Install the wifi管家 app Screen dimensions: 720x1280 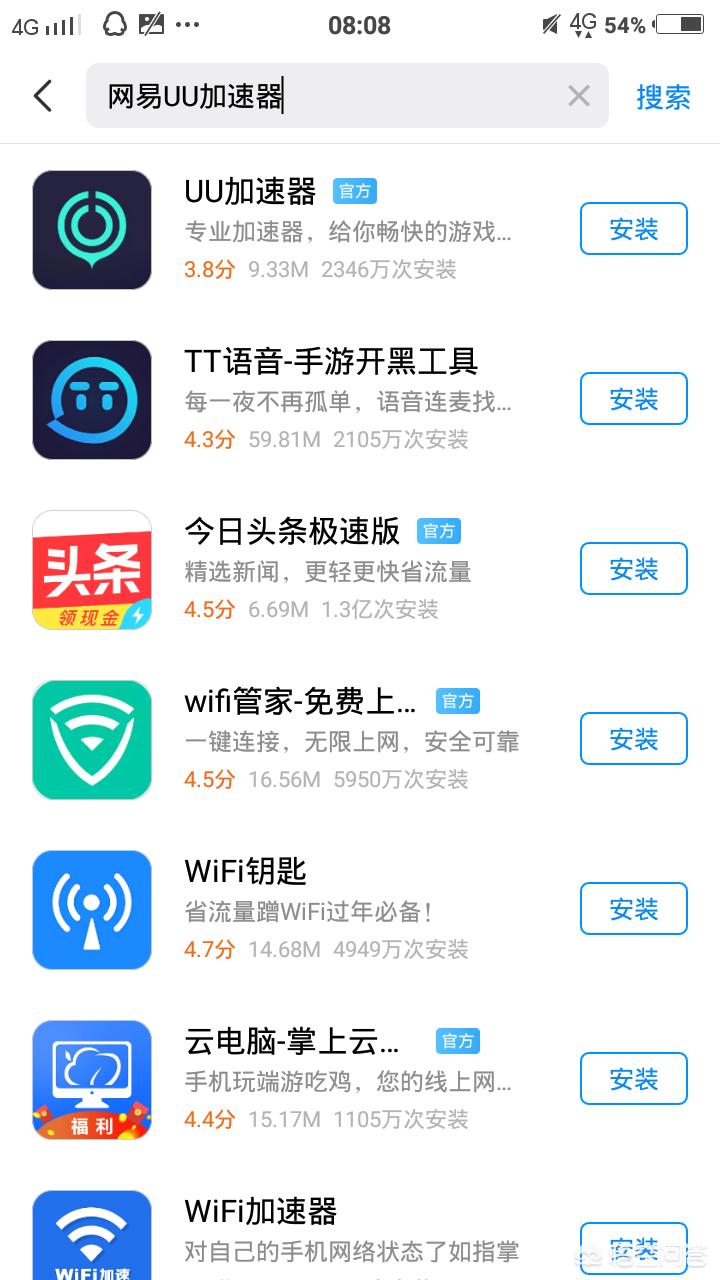click(633, 739)
